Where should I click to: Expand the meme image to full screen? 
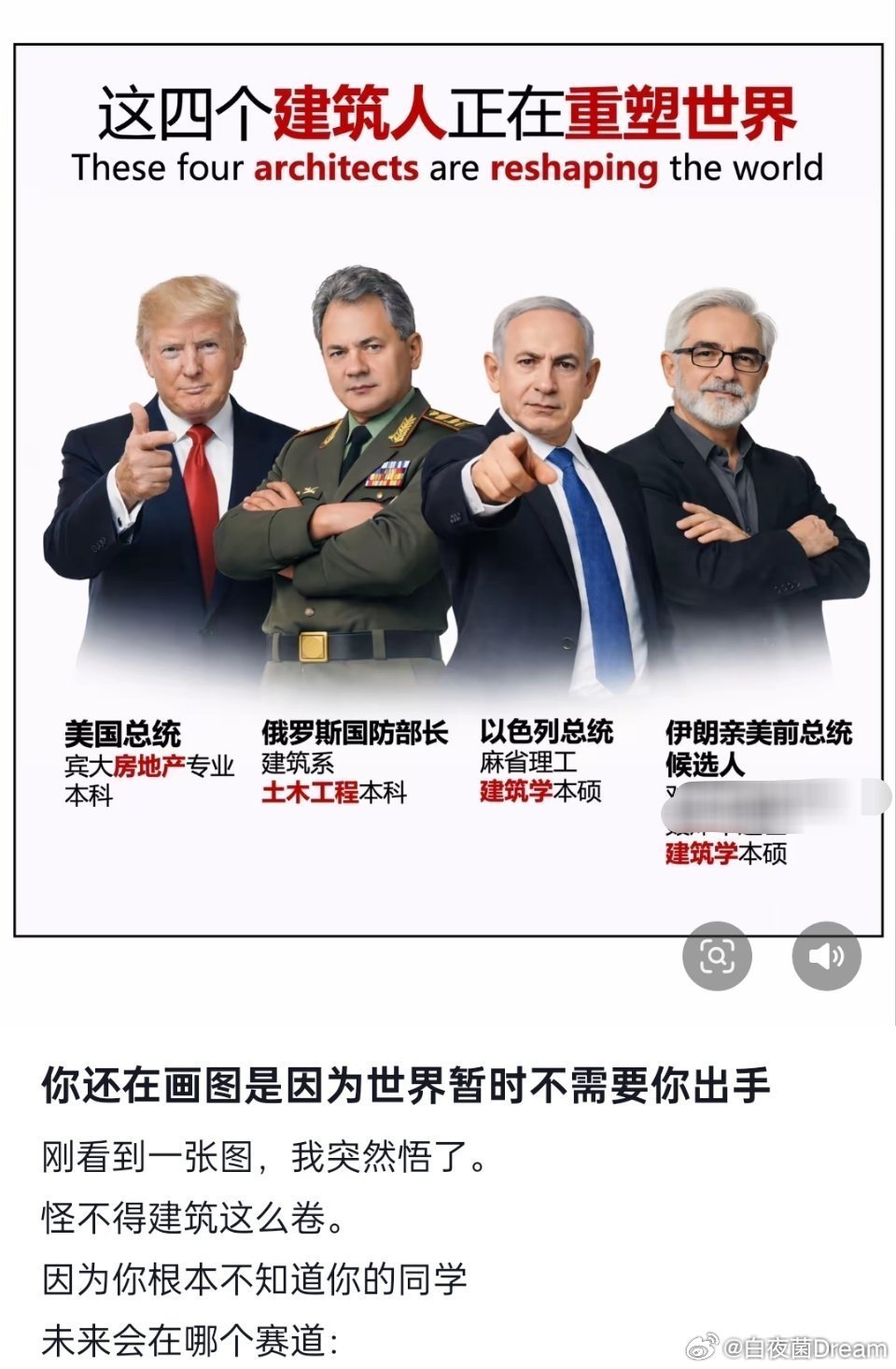click(448, 486)
